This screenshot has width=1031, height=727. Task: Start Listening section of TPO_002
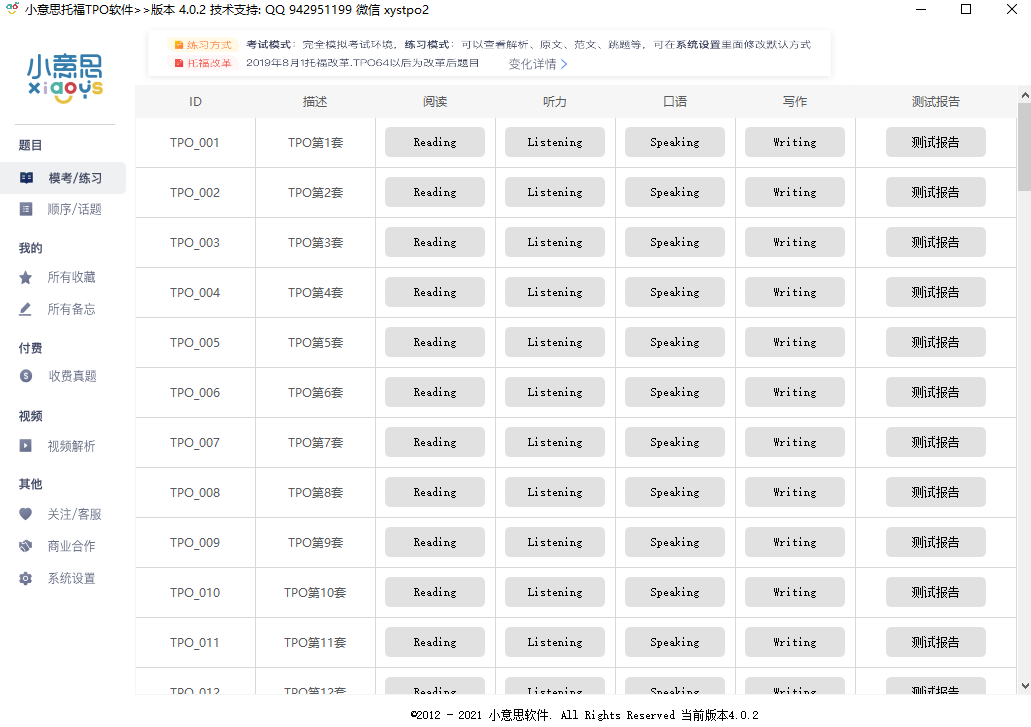pos(554,192)
